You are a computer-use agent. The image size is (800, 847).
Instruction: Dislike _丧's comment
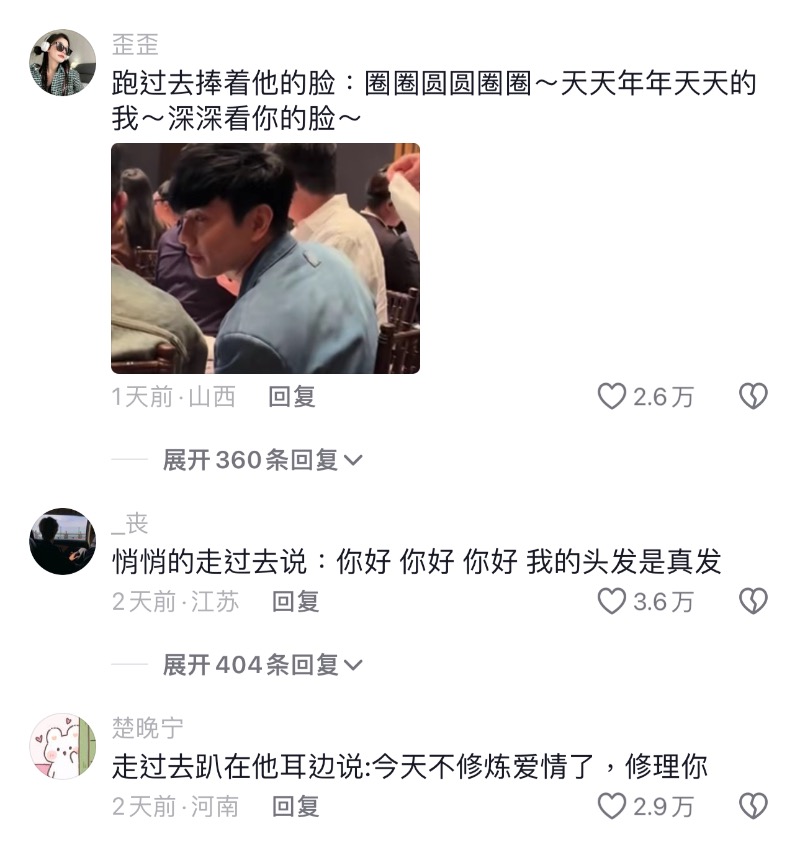tap(753, 601)
